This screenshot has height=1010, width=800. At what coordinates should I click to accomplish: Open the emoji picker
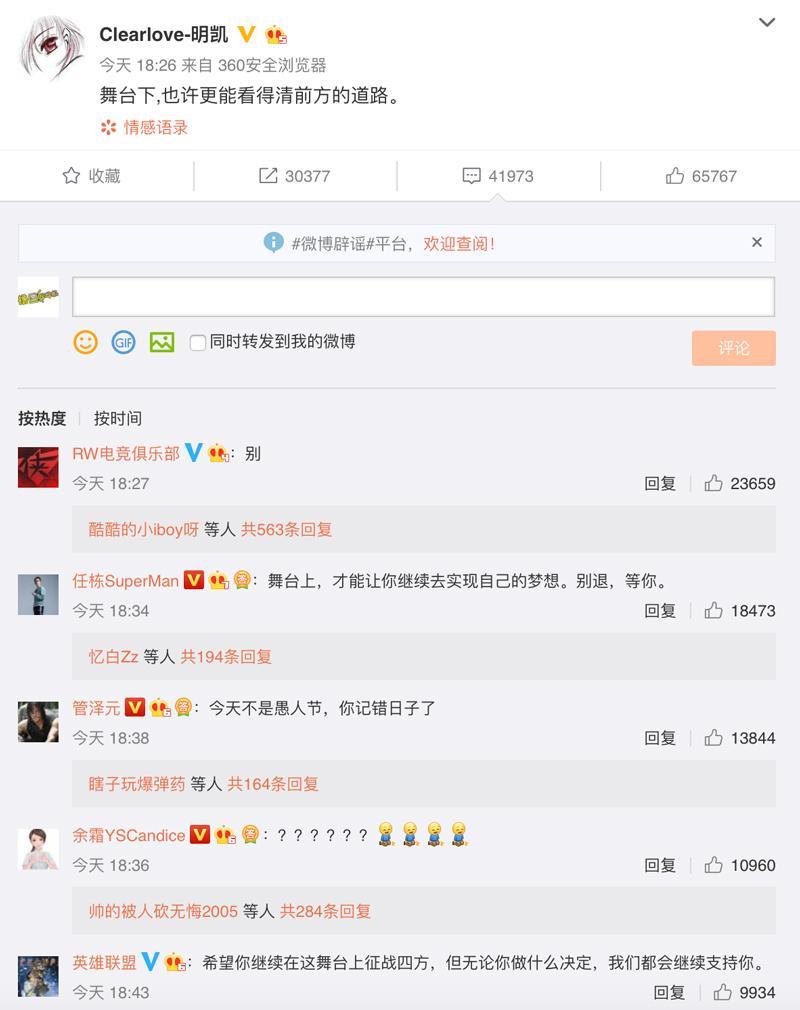(x=86, y=342)
